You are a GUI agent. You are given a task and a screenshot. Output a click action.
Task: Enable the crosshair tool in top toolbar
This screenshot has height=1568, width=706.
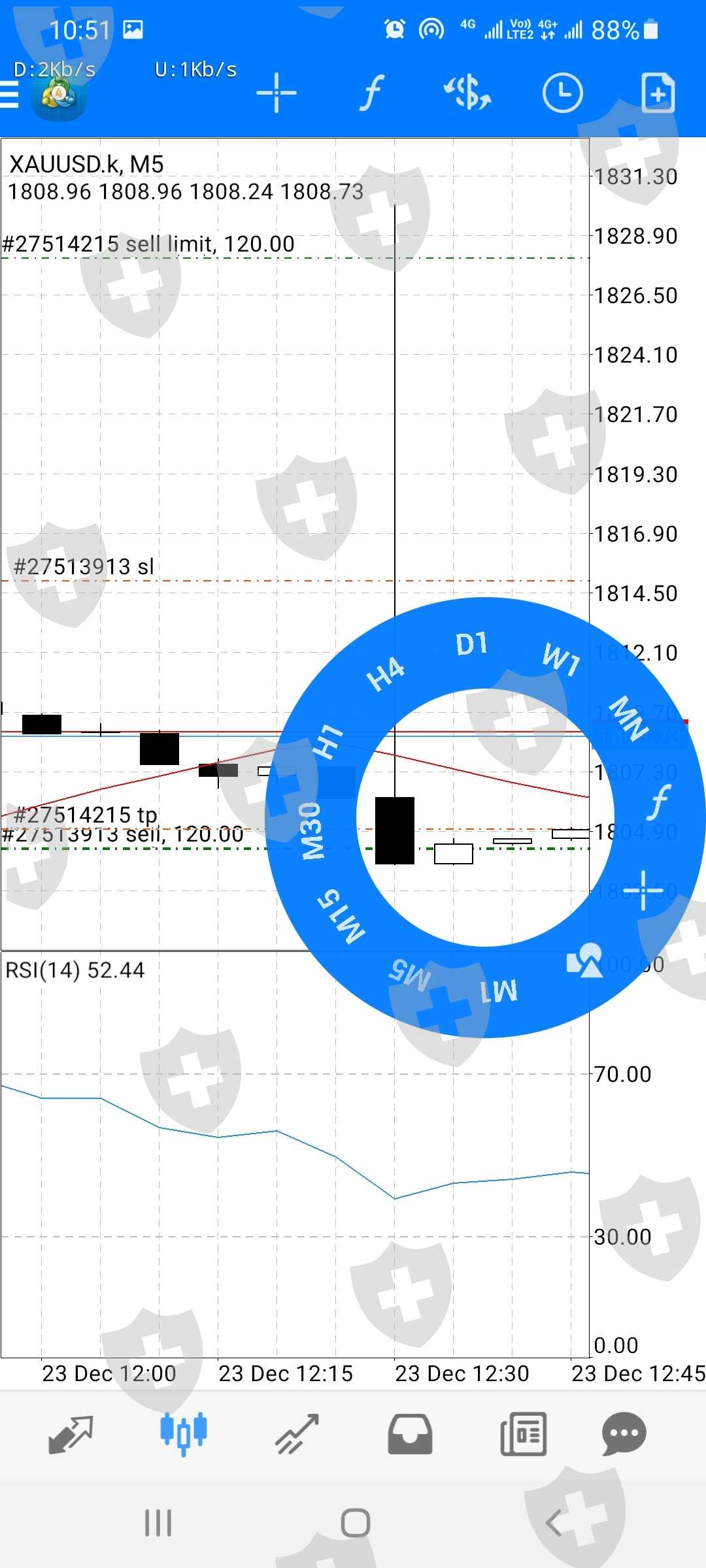point(277,93)
